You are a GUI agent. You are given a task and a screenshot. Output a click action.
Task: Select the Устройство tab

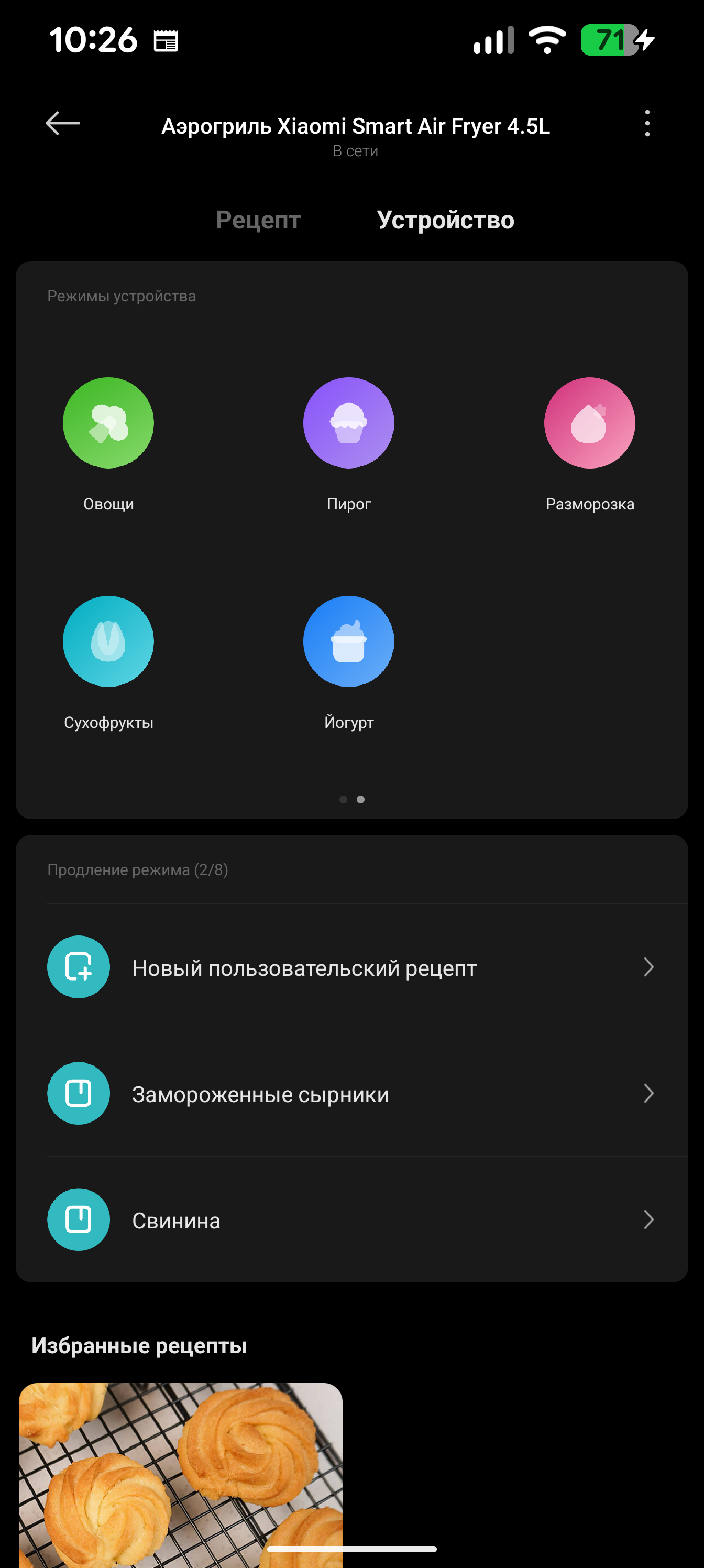(x=445, y=220)
